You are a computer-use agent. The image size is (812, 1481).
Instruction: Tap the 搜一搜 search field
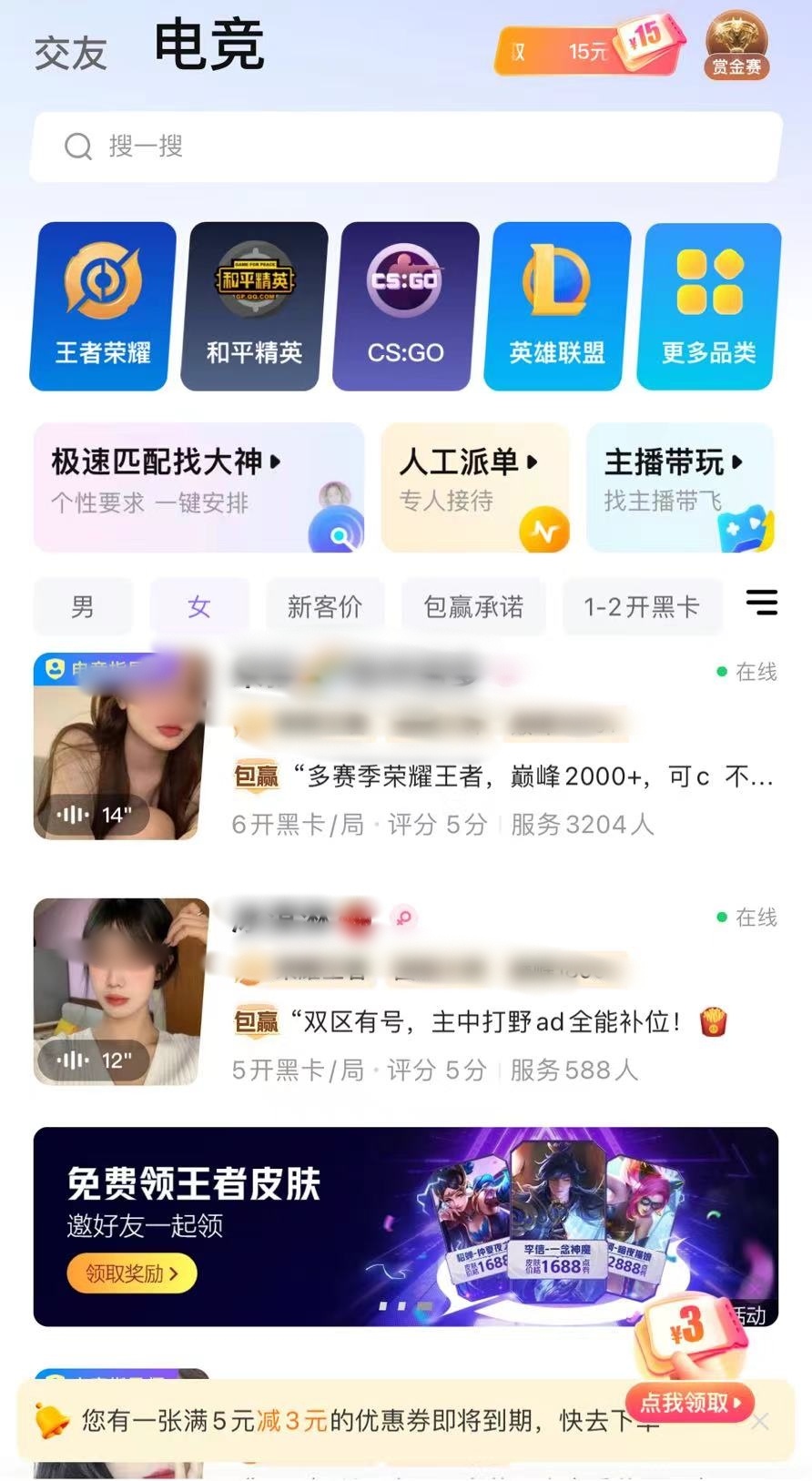[x=406, y=146]
